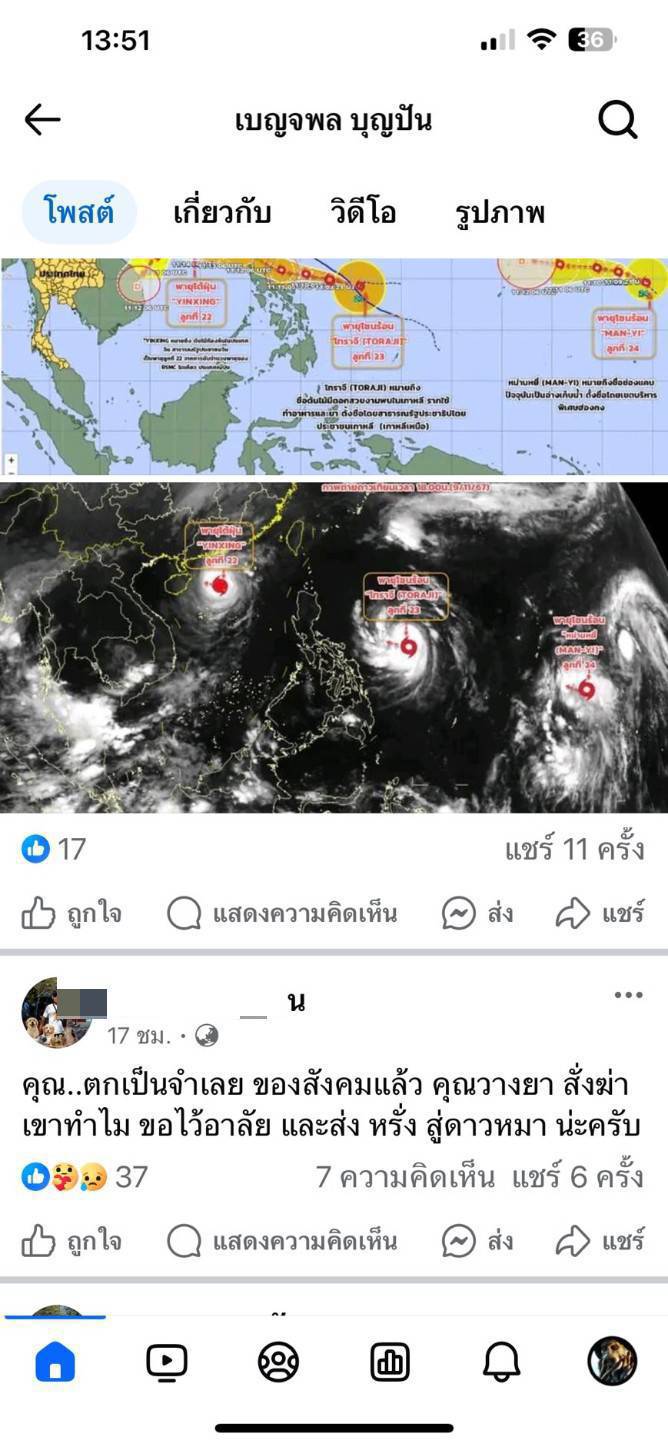Switch to the รูปภาพ tab
668x1447 pixels.
[x=500, y=212]
